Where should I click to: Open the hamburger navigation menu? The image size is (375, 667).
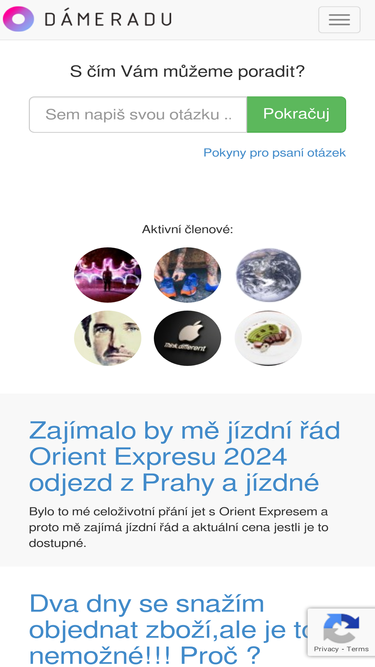pos(339,20)
